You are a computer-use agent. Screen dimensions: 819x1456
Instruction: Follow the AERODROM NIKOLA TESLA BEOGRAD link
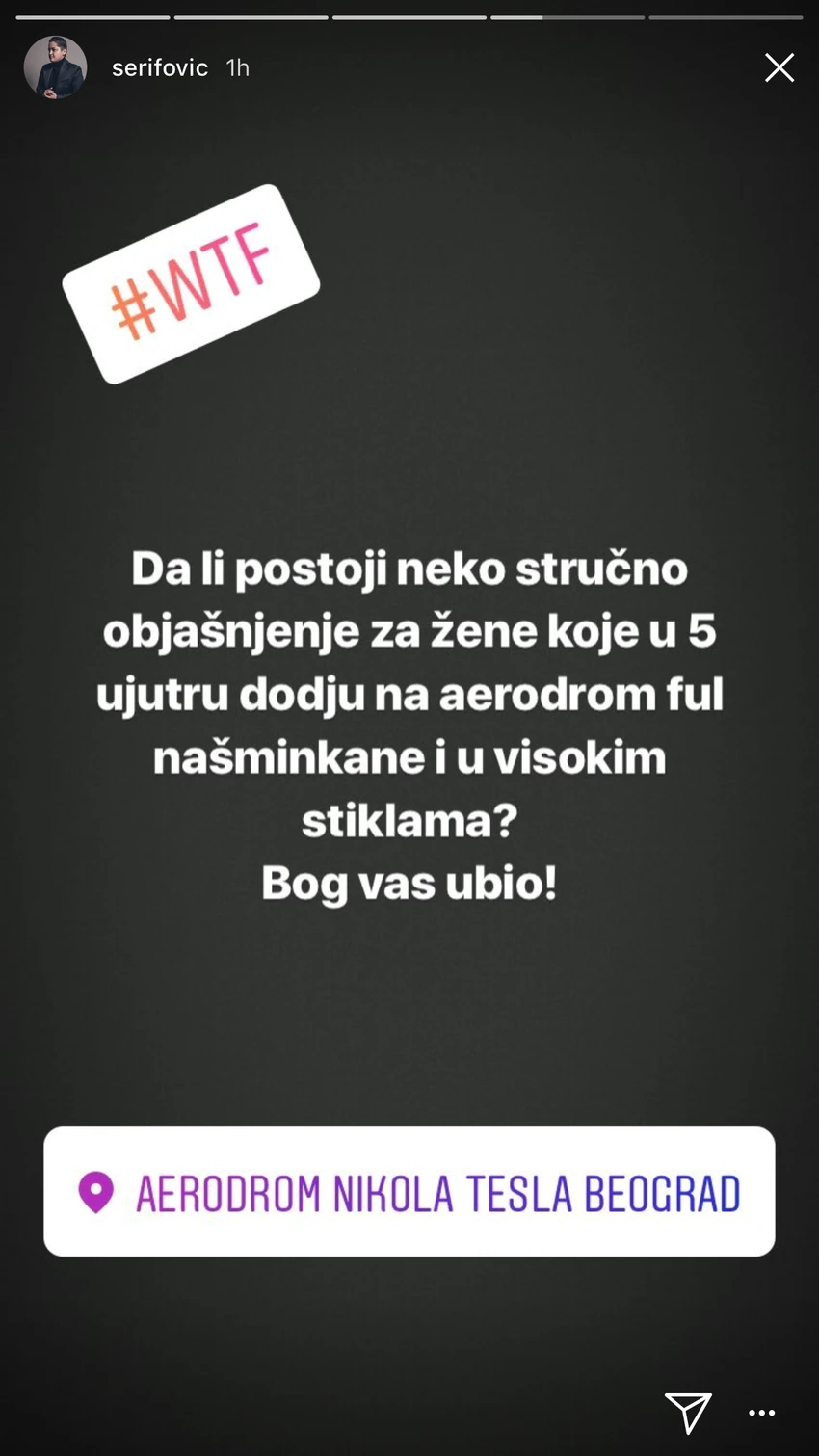coord(438,1192)
